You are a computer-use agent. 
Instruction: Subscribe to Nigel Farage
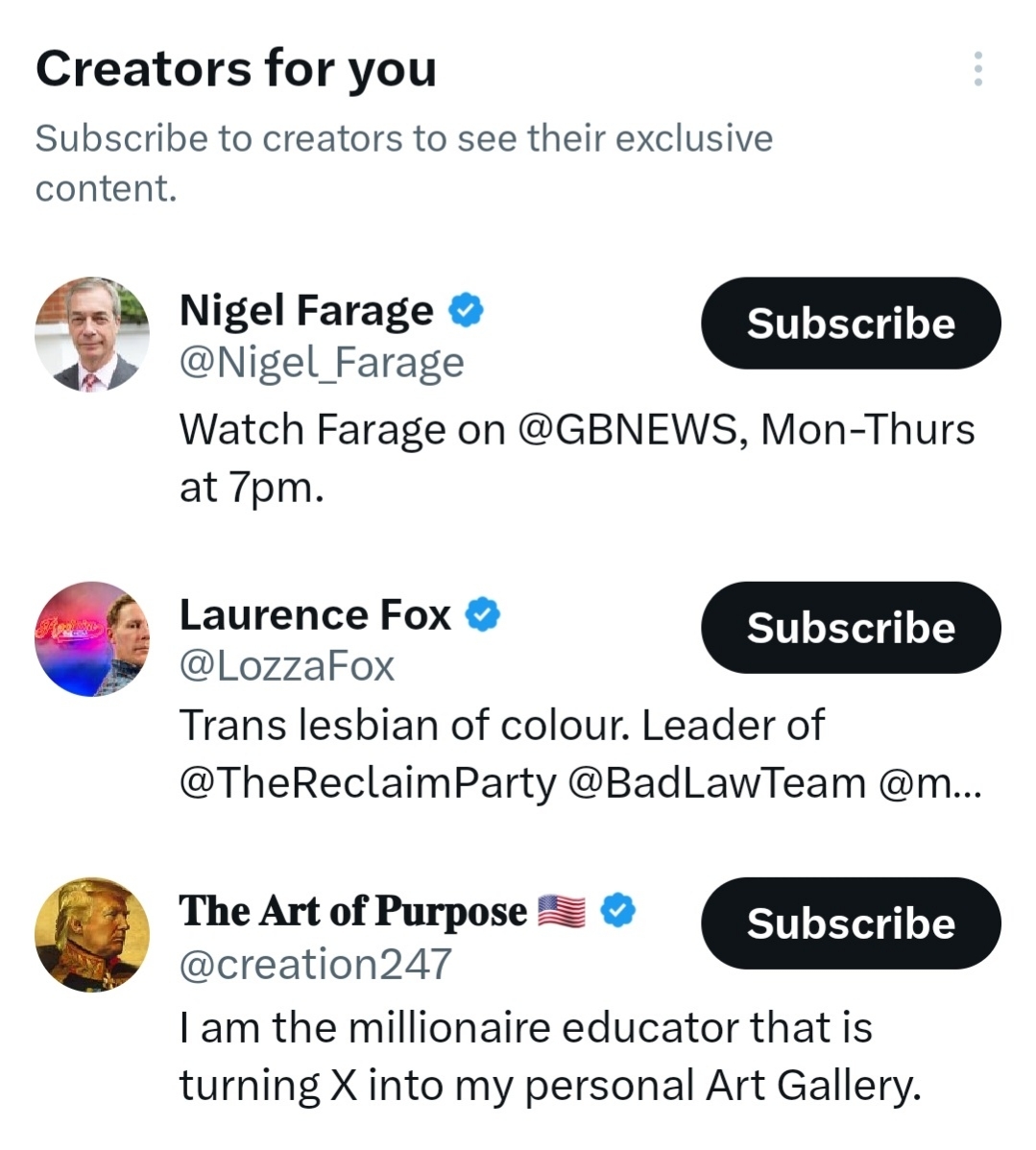(x=851, y=323)
